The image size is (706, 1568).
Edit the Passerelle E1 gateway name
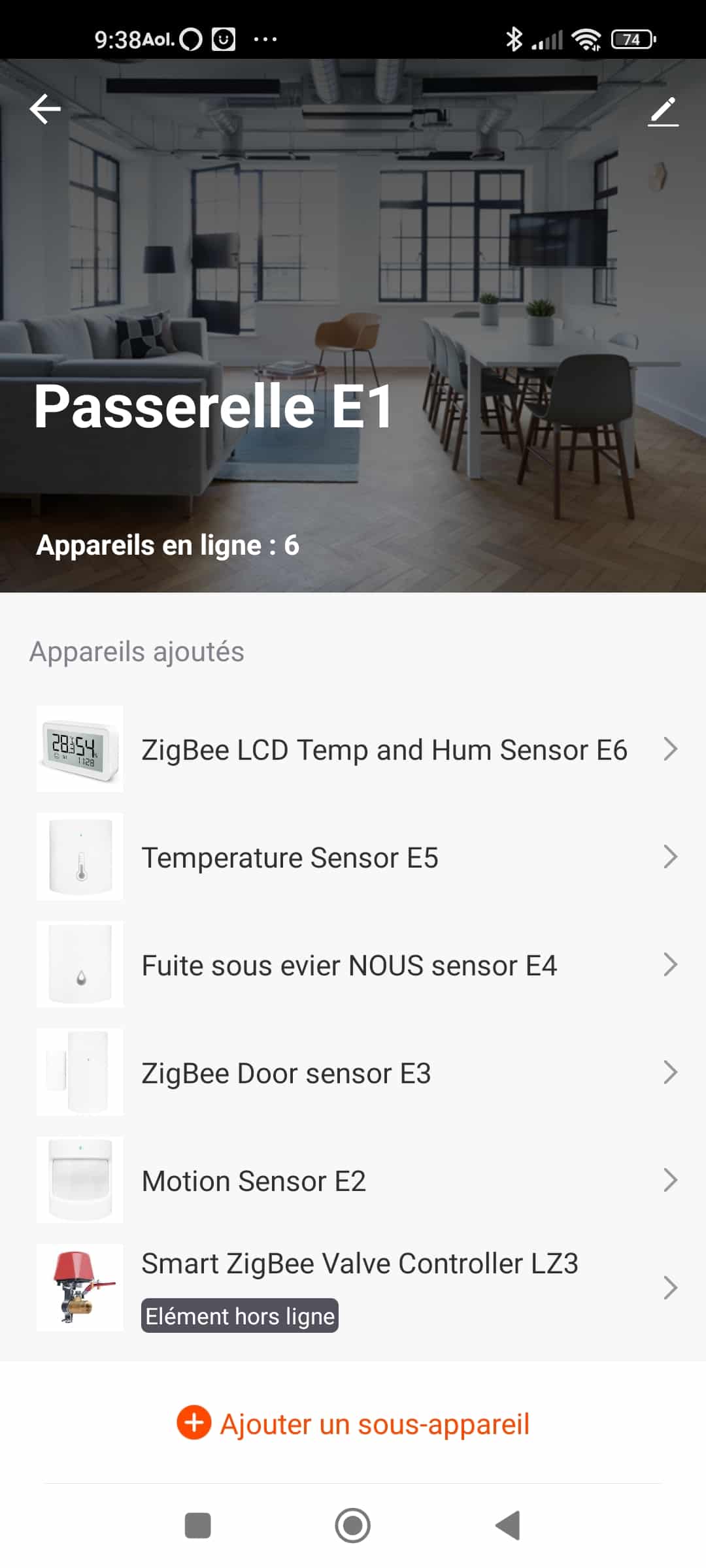pyautogui.click(x=663, y=111)
